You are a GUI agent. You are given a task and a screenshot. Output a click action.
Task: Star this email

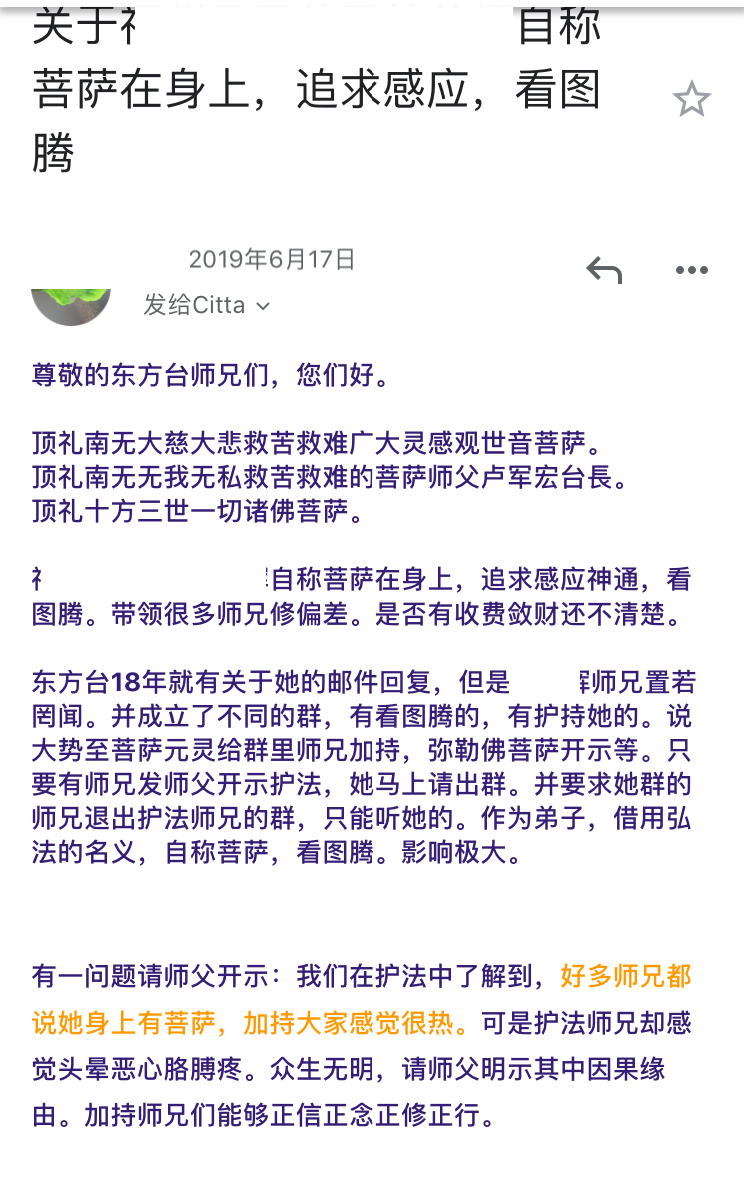pos(691,100)
